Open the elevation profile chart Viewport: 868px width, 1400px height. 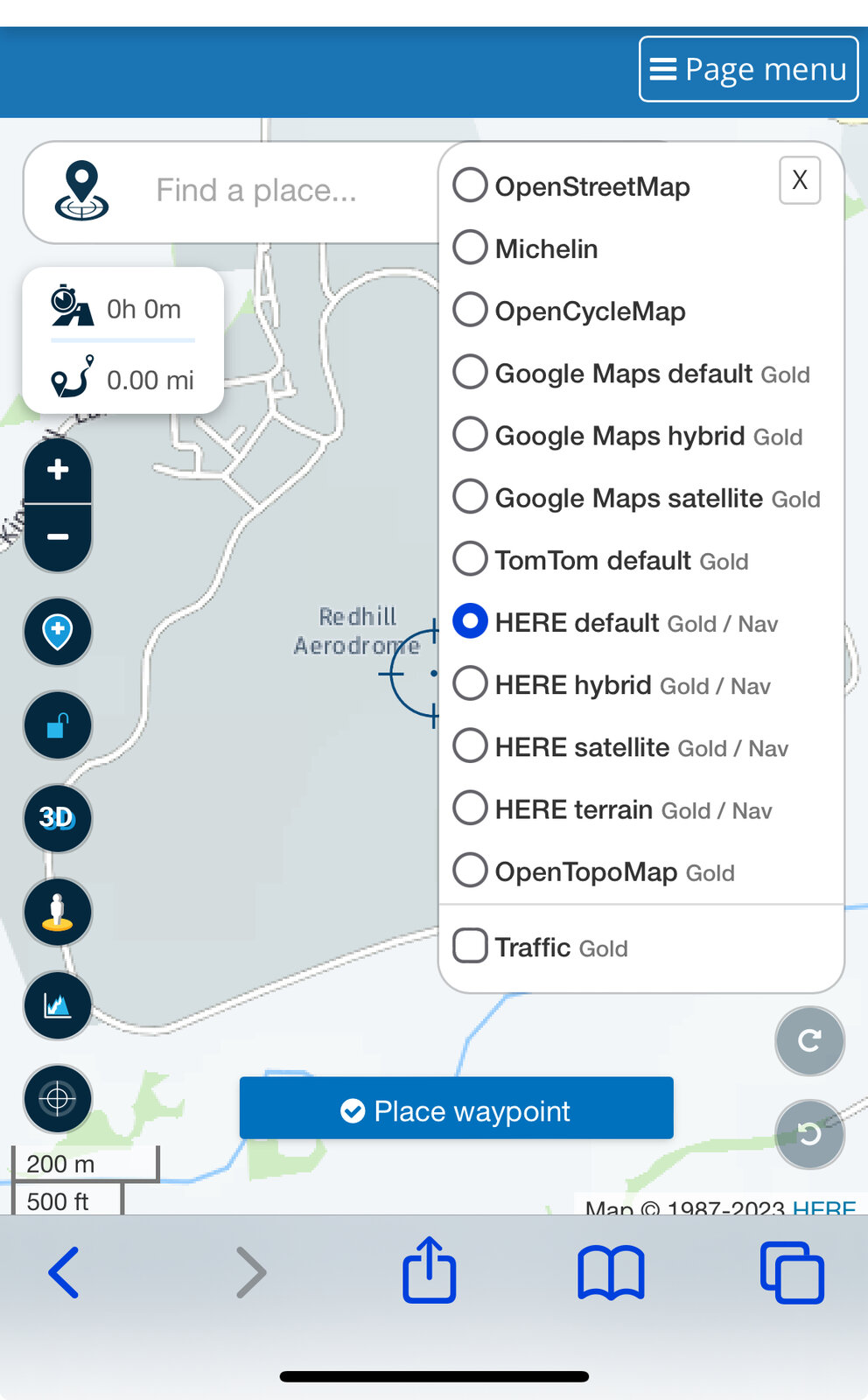coord(58,1005)
